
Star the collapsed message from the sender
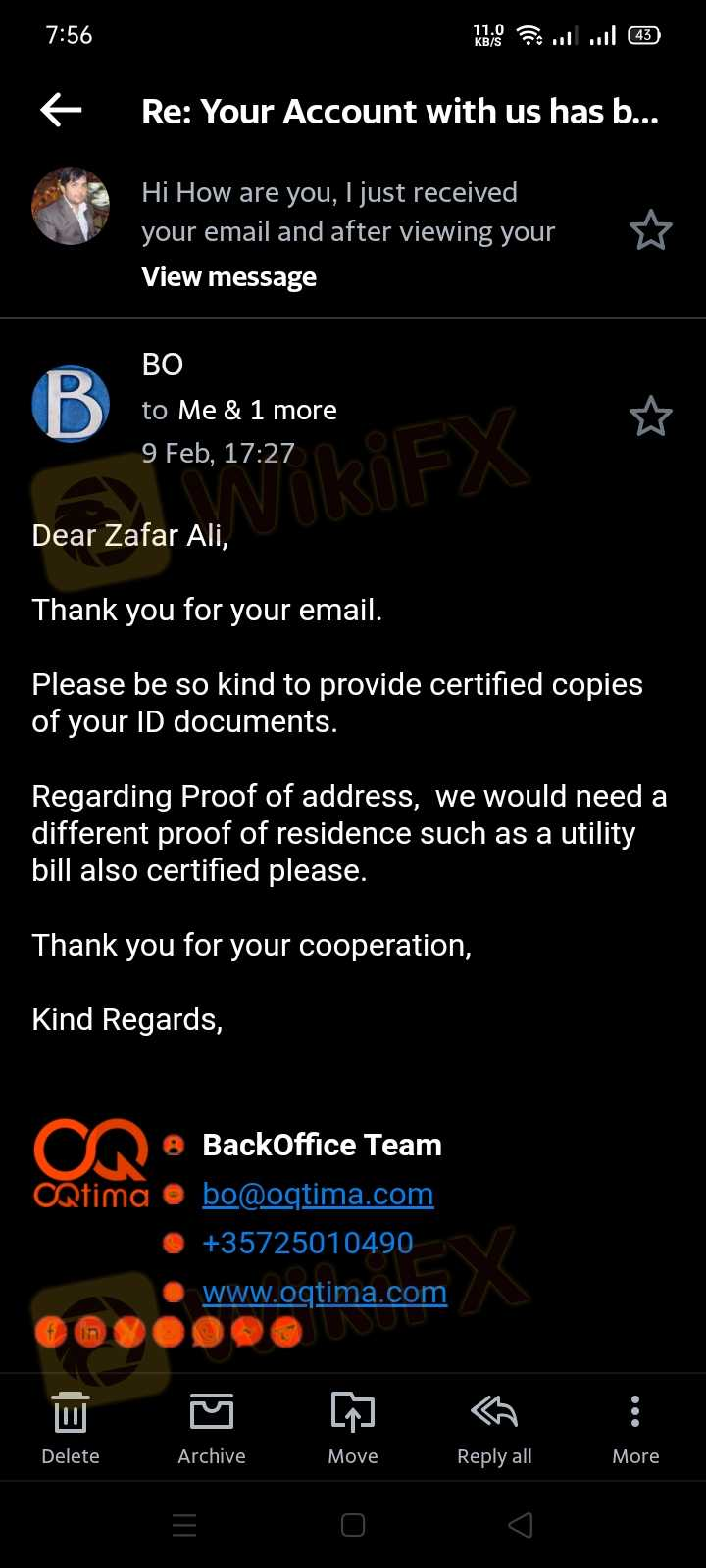pos(650,231)
